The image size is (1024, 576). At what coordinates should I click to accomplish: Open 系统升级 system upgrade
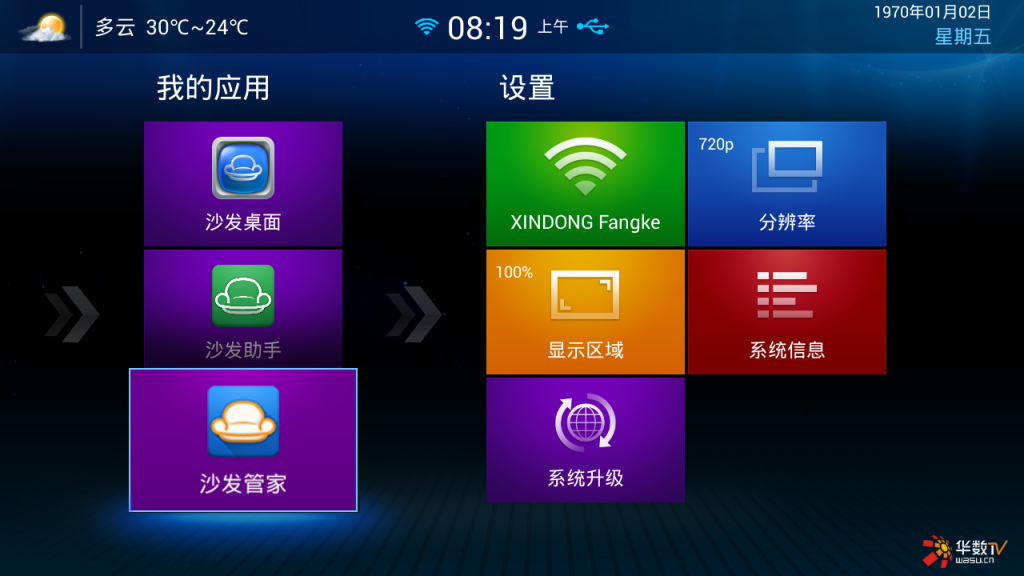click(585, 439)
